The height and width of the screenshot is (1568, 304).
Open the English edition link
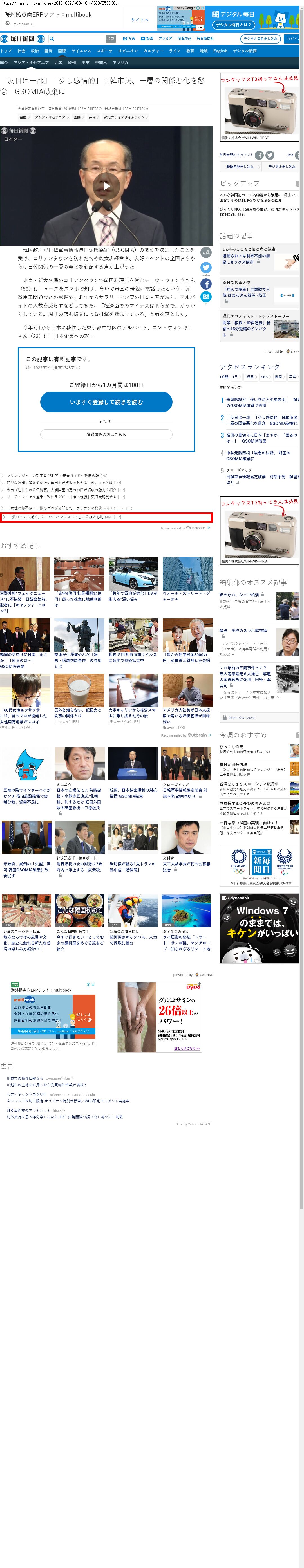tap(220, 51)
